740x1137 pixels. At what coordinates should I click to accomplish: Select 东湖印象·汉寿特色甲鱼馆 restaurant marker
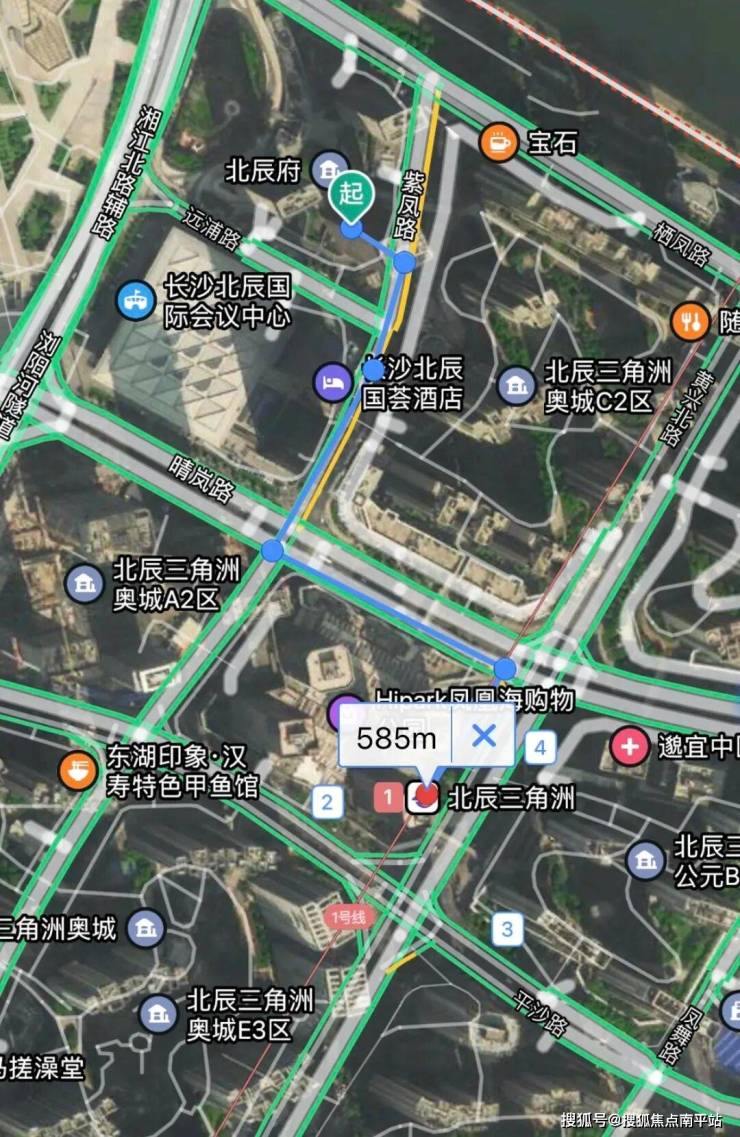78,771
